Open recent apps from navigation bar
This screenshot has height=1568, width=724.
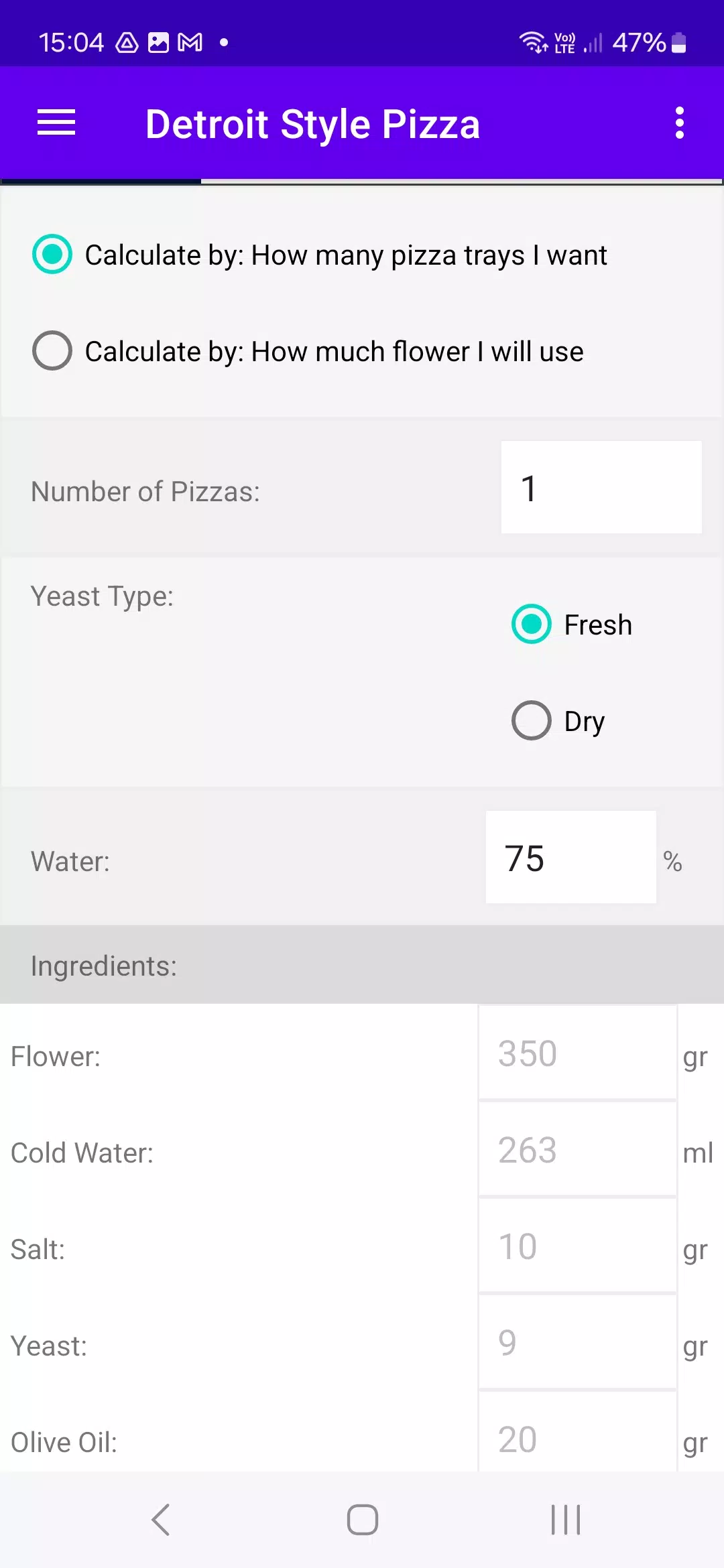tap(565, 1520)
